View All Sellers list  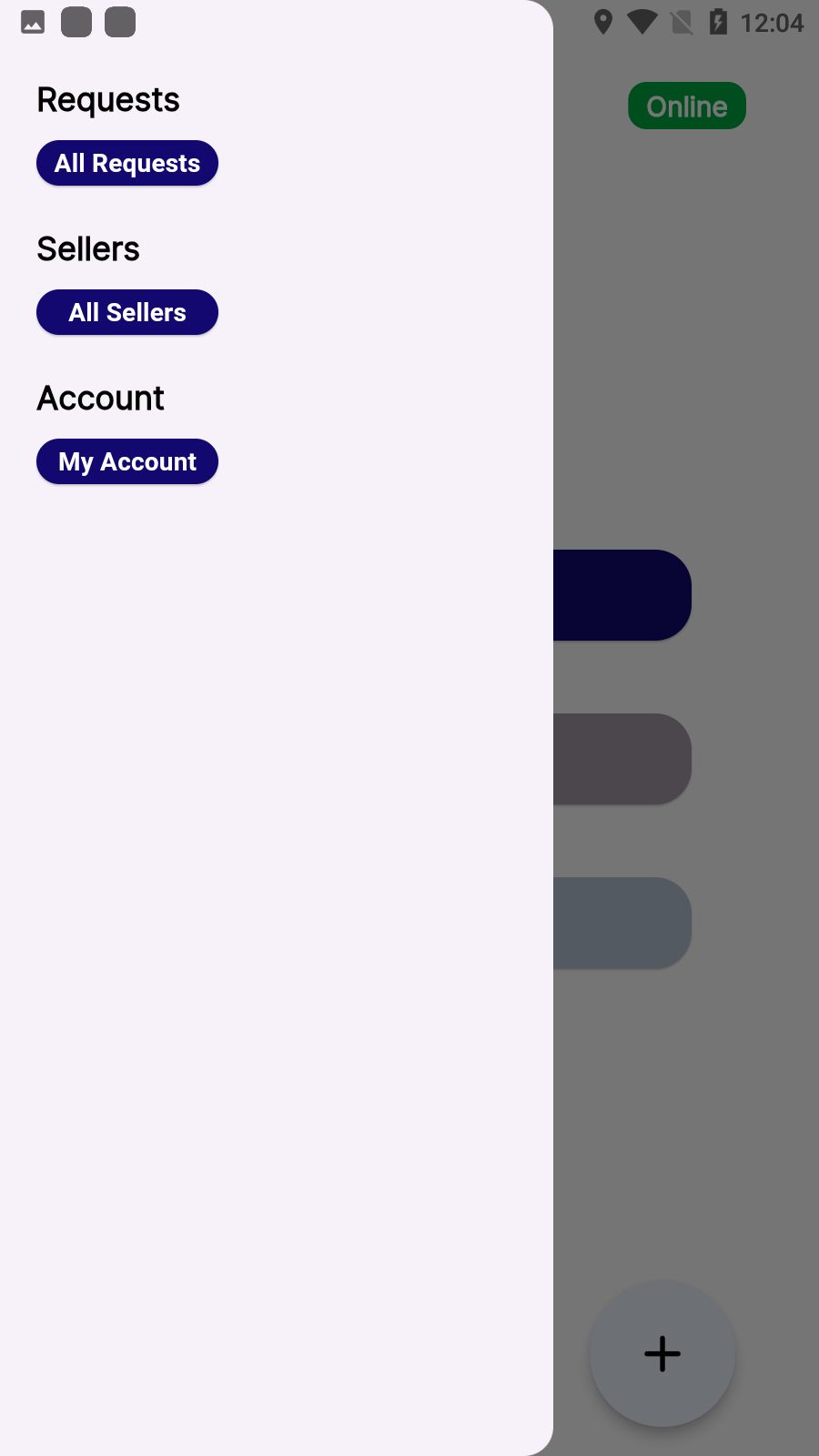[x=127, y=313]
